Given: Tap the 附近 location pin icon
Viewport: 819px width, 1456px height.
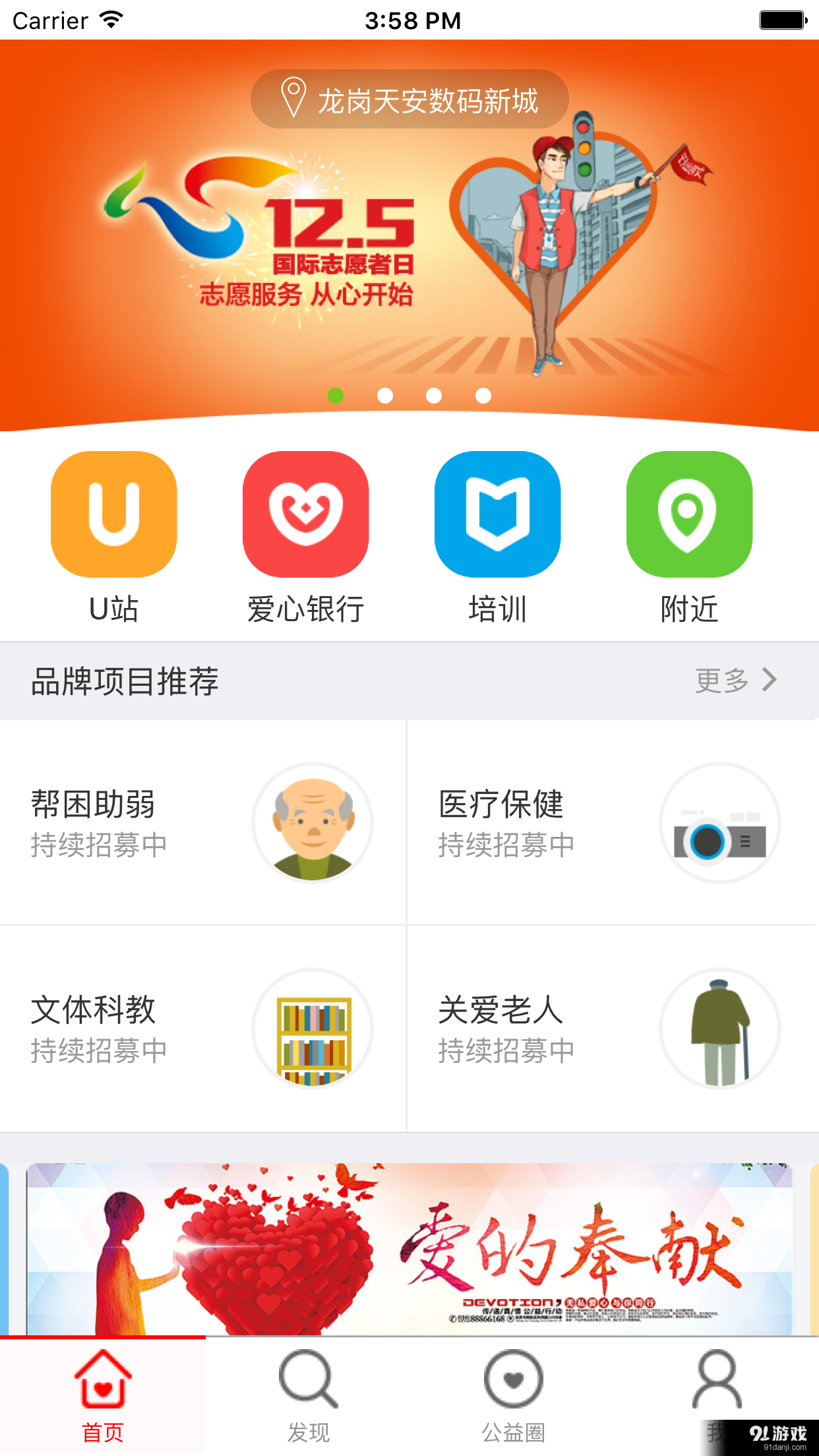Looking at the screenshot, I should pyautogui.click(x=689, y=515).
